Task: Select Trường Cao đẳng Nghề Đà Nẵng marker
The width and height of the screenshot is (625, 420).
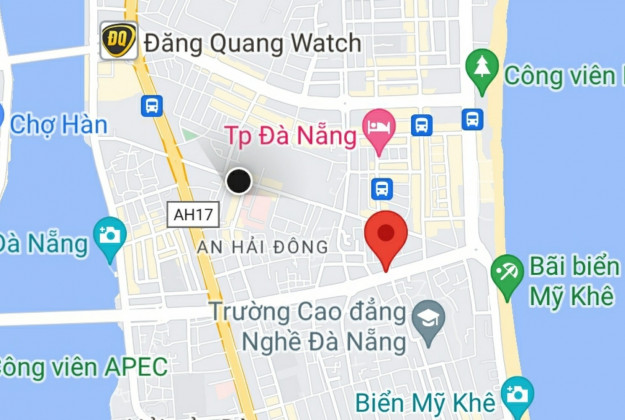Action: (x=428, y=315)
